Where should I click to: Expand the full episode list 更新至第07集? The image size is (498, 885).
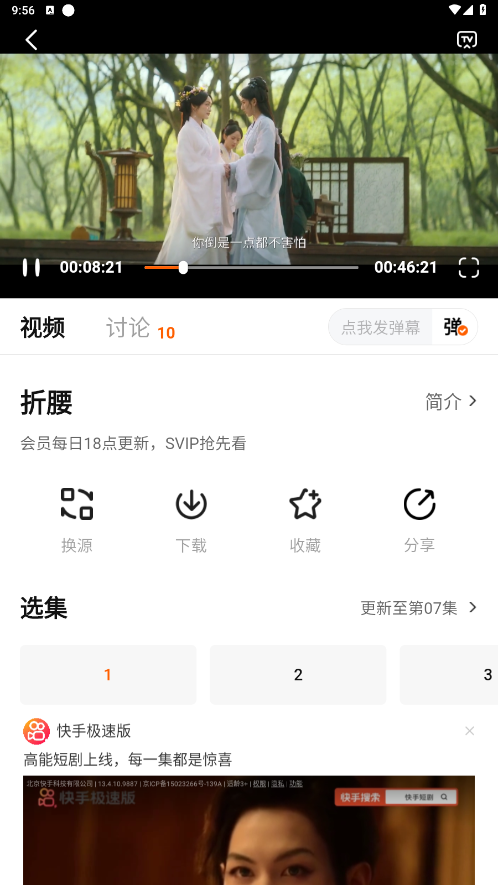[420, 608]
